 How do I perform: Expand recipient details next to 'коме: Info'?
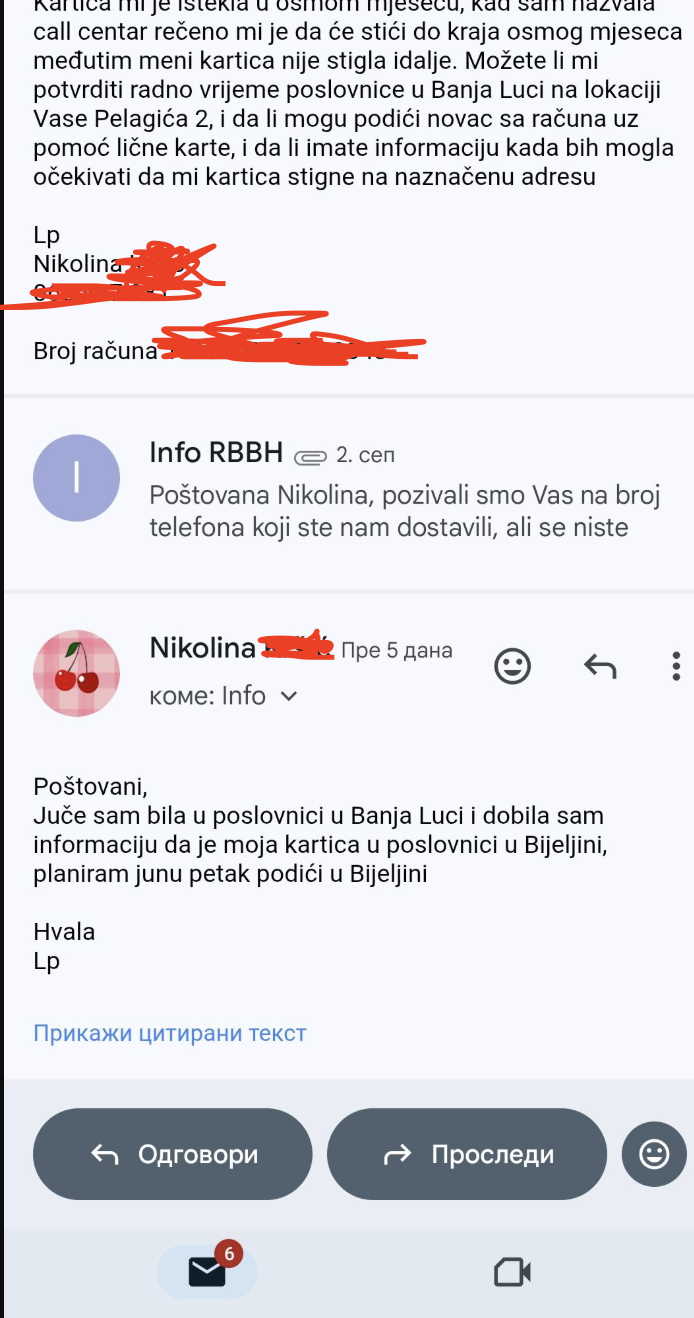point(289,696)
